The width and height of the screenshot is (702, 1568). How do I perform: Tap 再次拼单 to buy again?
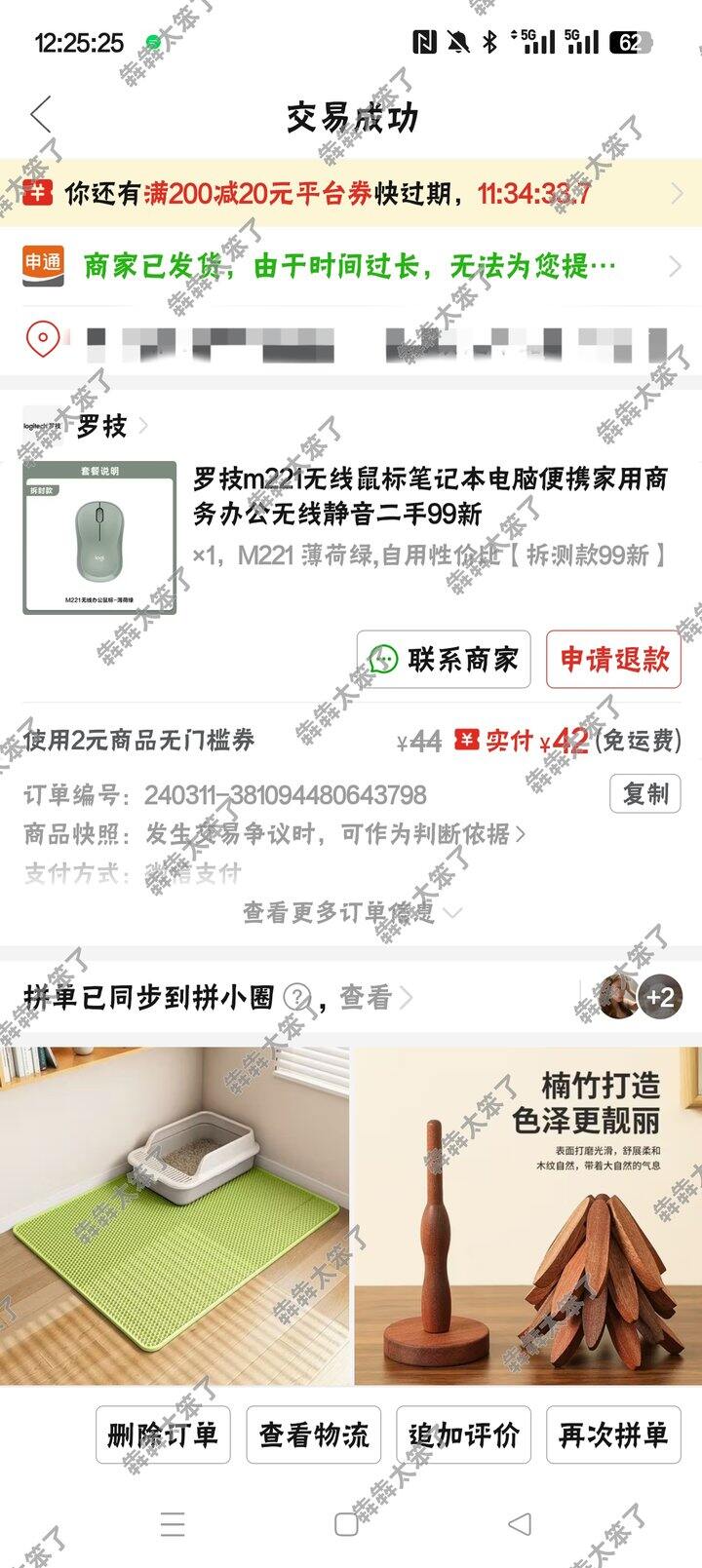point(613,1434)
